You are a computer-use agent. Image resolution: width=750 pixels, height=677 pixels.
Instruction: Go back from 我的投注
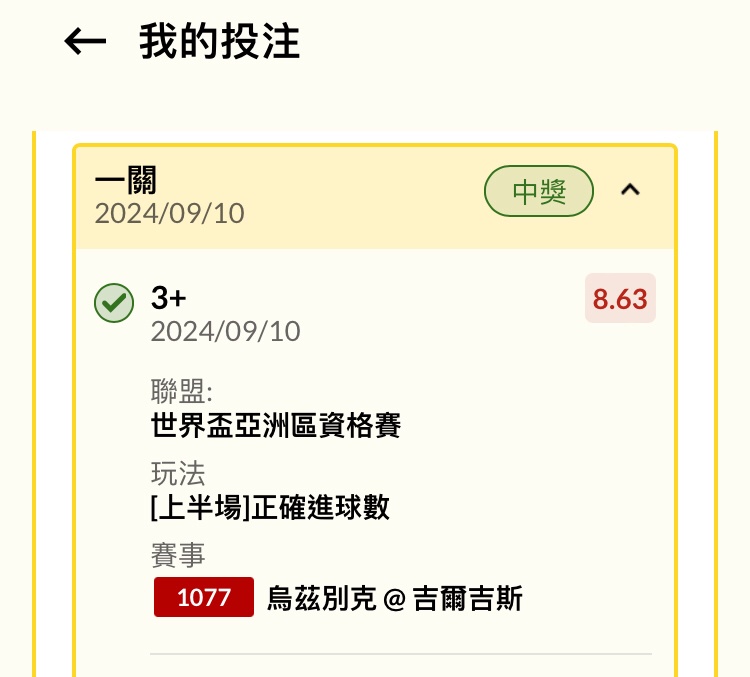[x=85, y=42]
